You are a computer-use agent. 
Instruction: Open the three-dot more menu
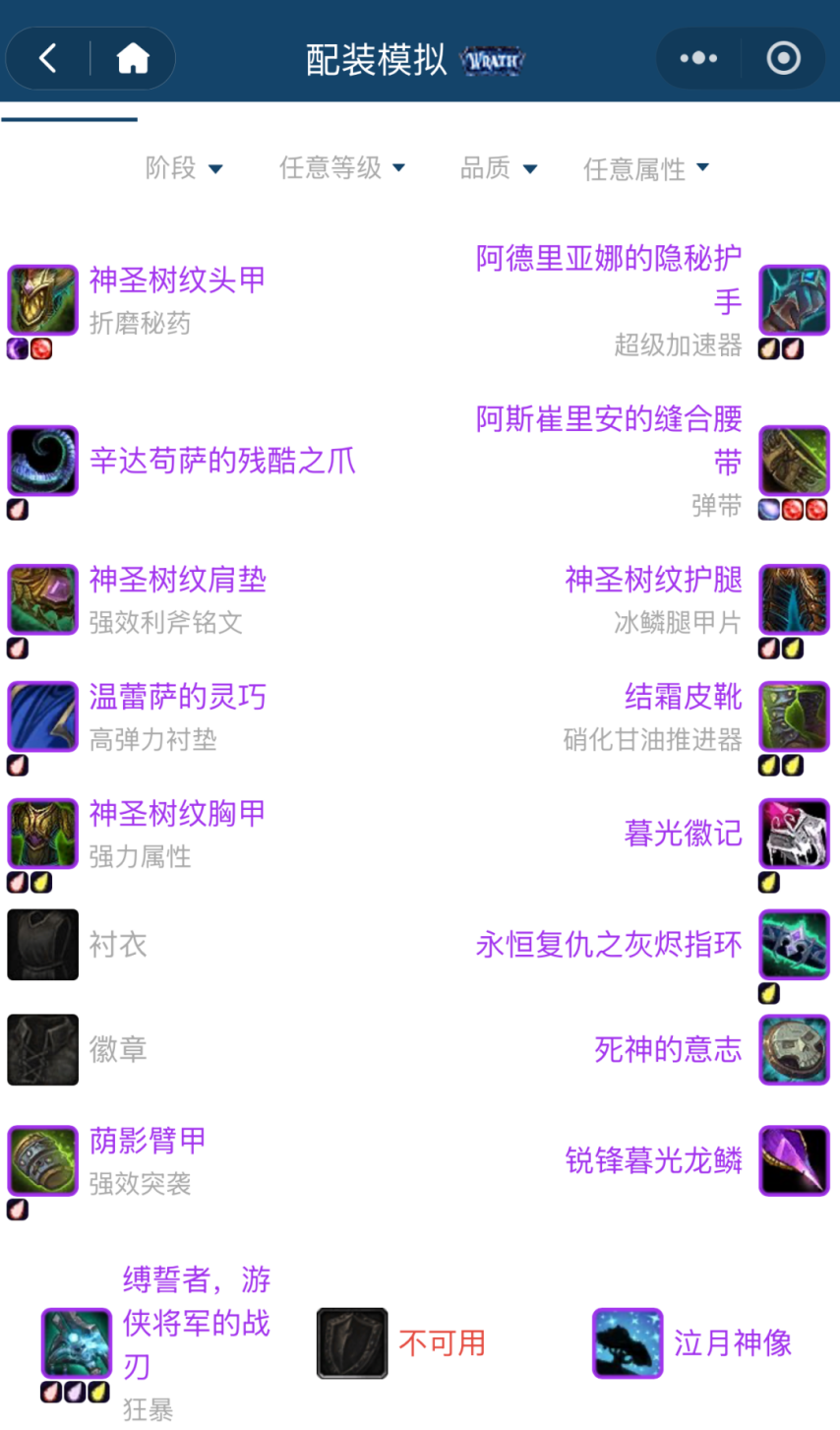(698, 59)
